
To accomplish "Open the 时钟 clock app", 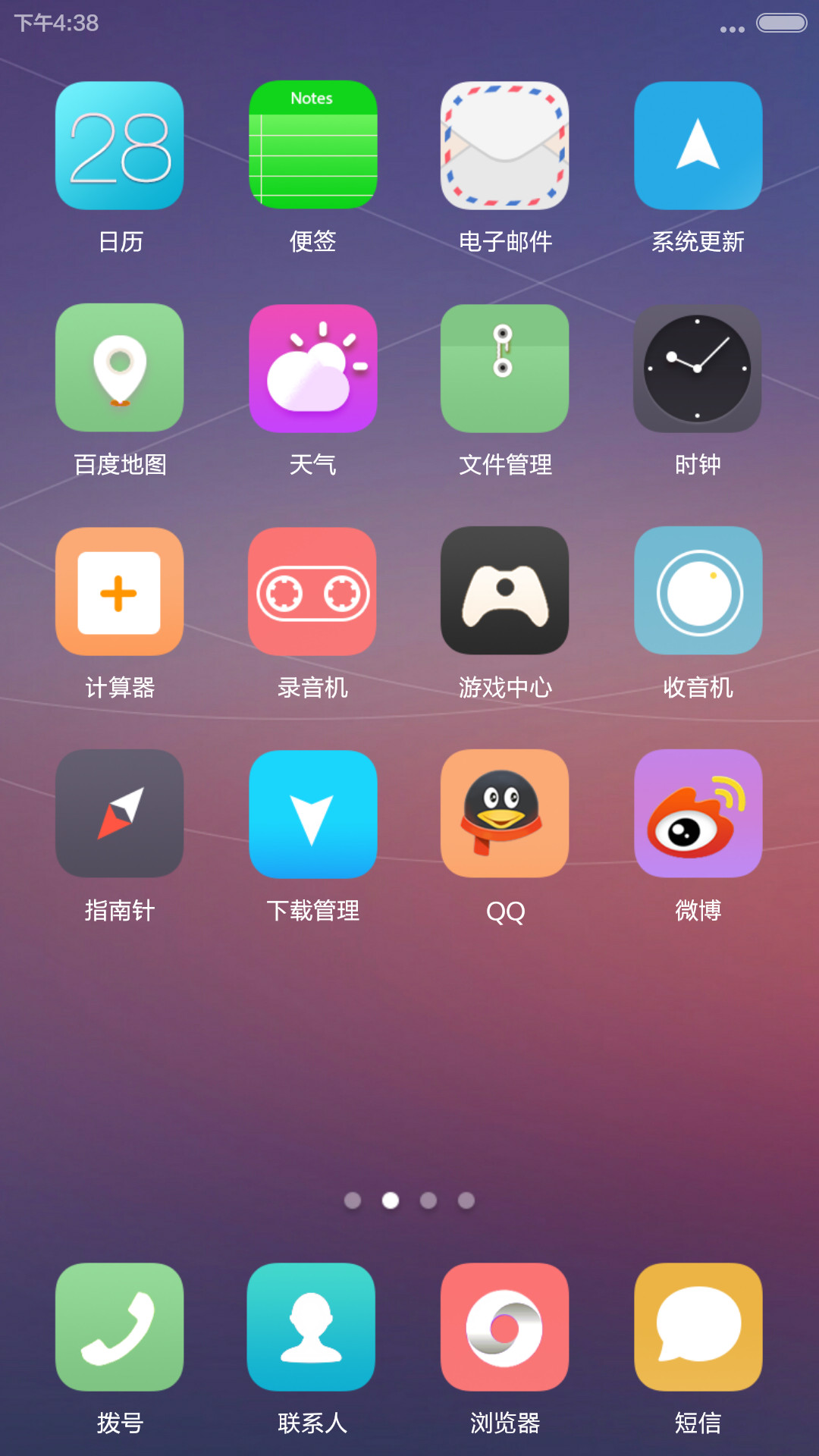I will tap(698, 368).
